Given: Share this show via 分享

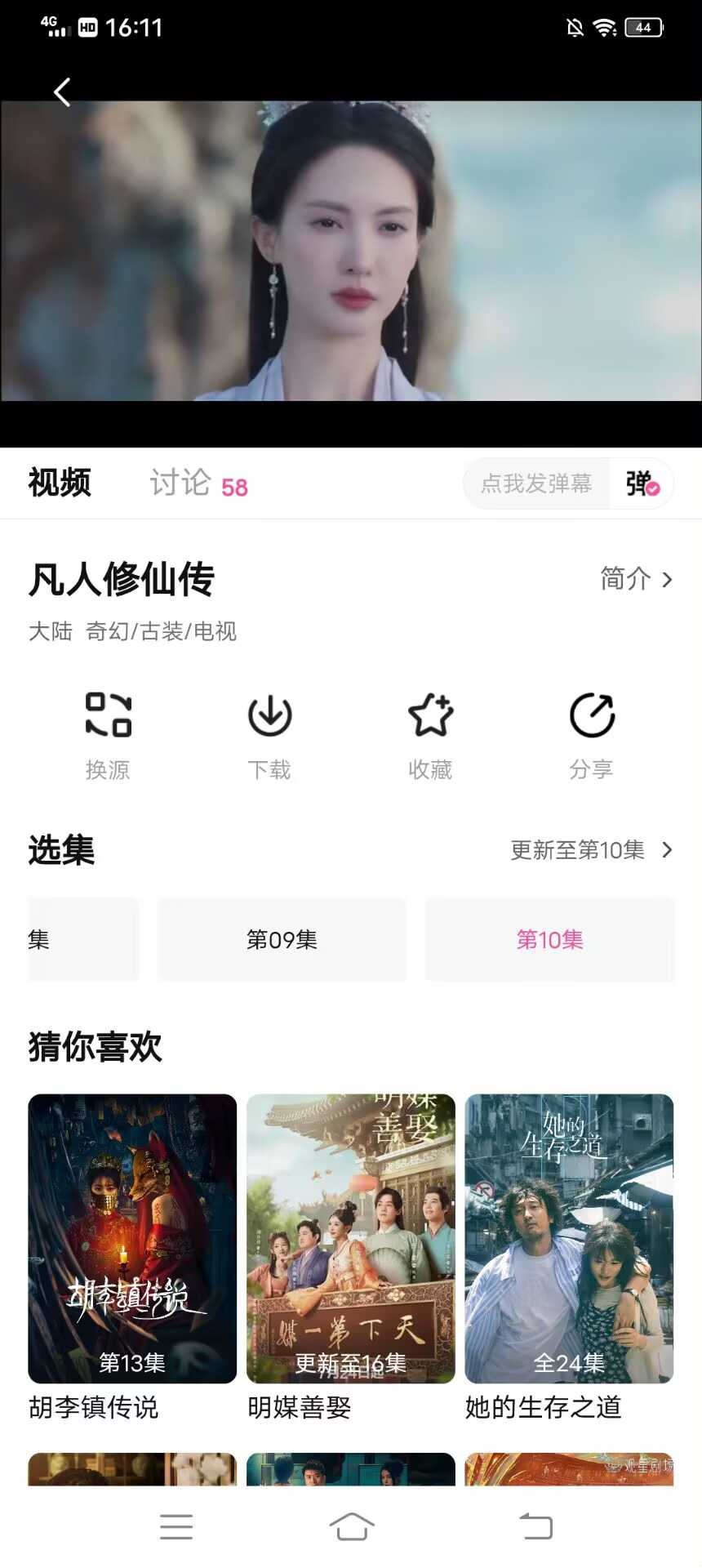Looking at the screenshot, I should pyautogui.click(x=591, y=735).
